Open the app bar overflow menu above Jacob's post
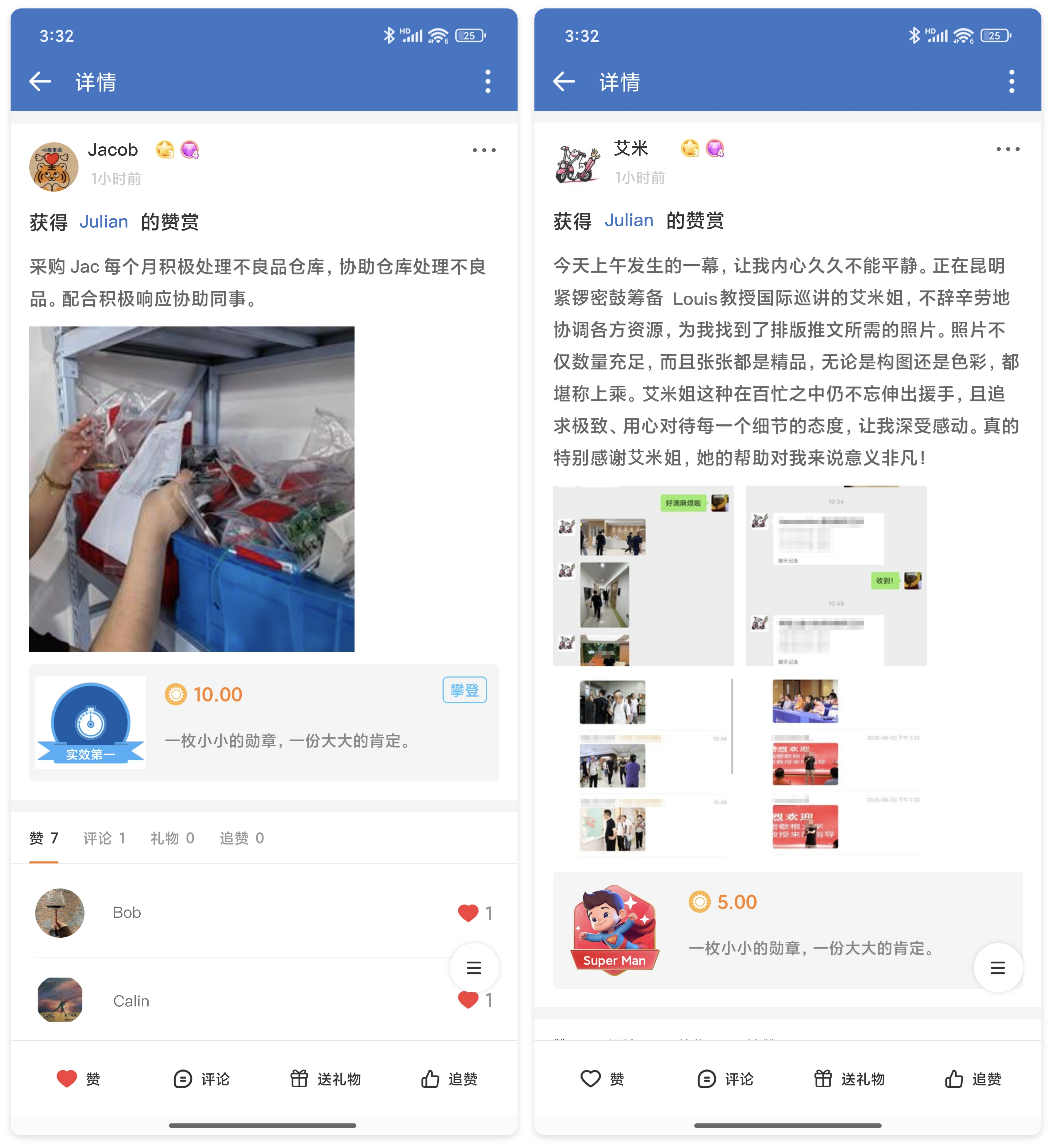 point(487,81)
